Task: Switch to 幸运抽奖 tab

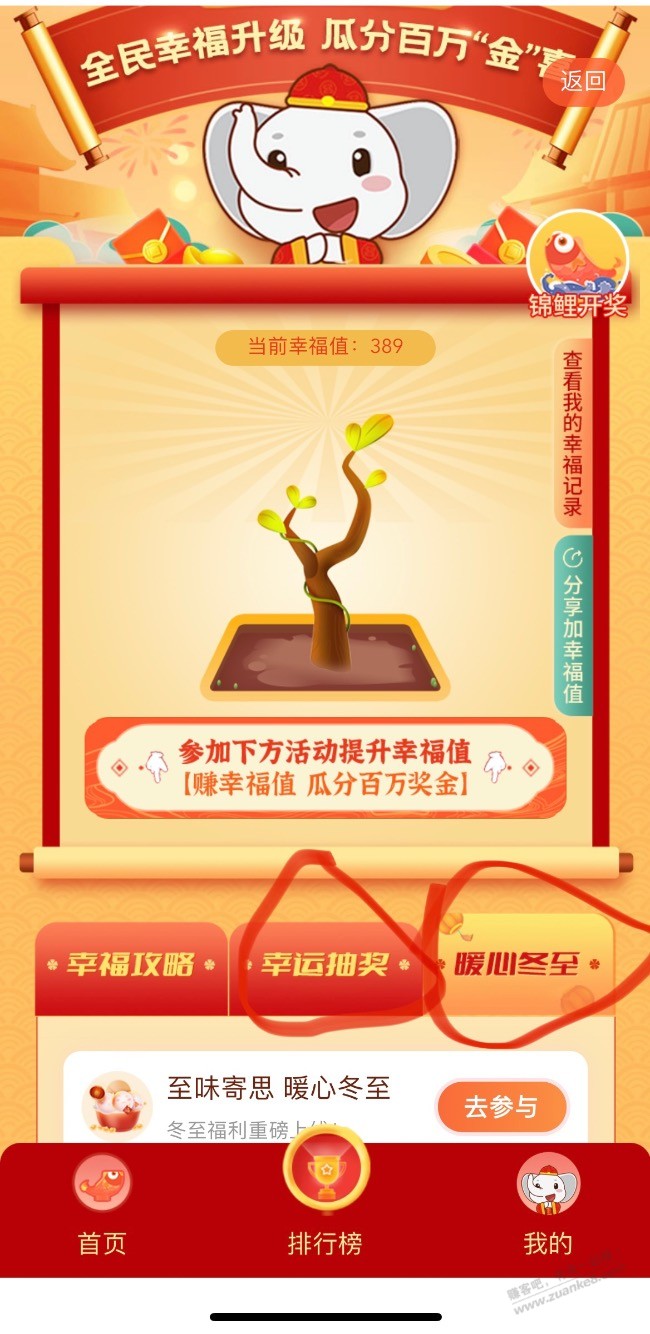Action: tap(325, 965)
